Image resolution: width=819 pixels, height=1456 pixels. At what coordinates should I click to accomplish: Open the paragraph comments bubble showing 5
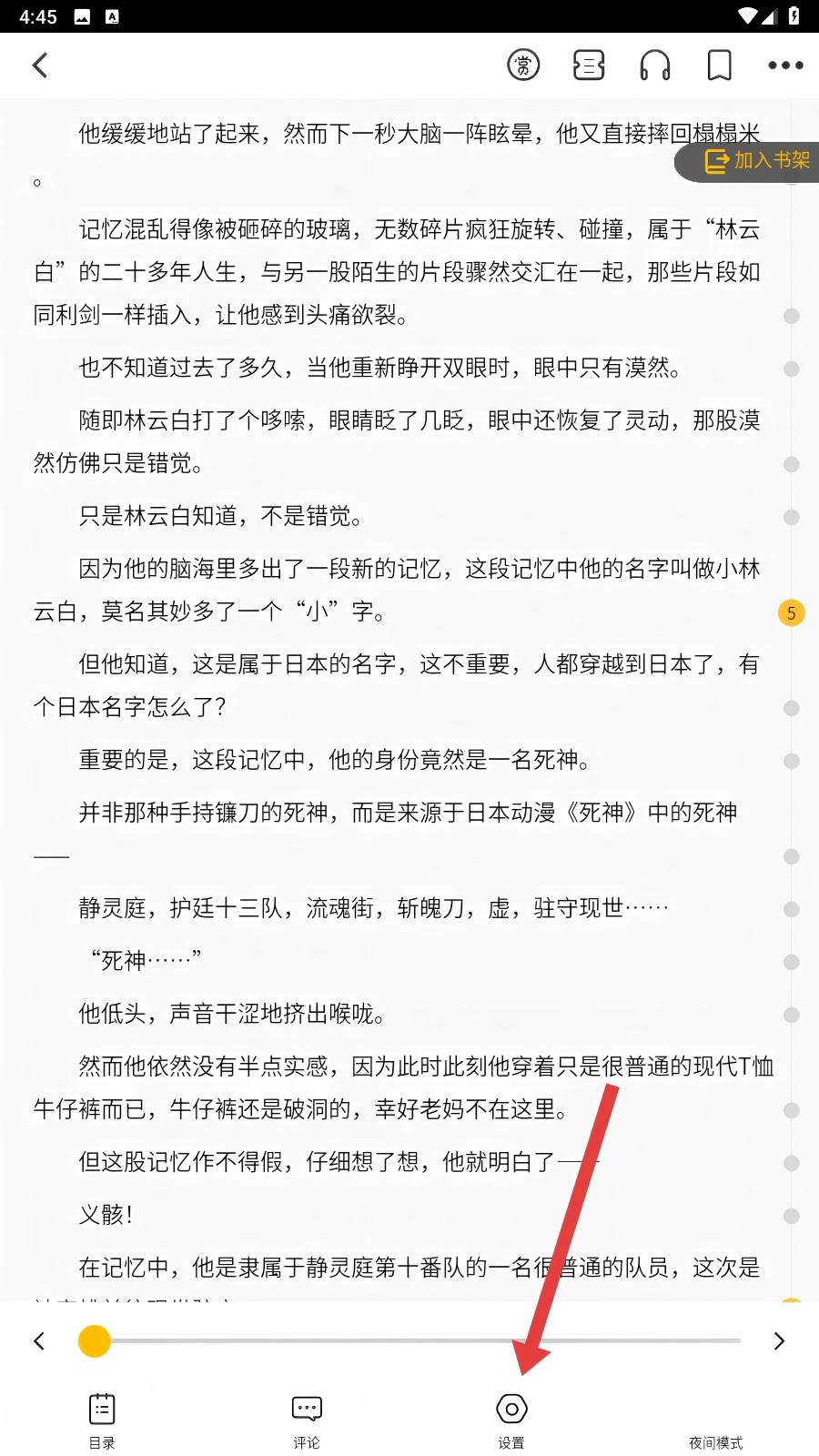click(792, 613)
